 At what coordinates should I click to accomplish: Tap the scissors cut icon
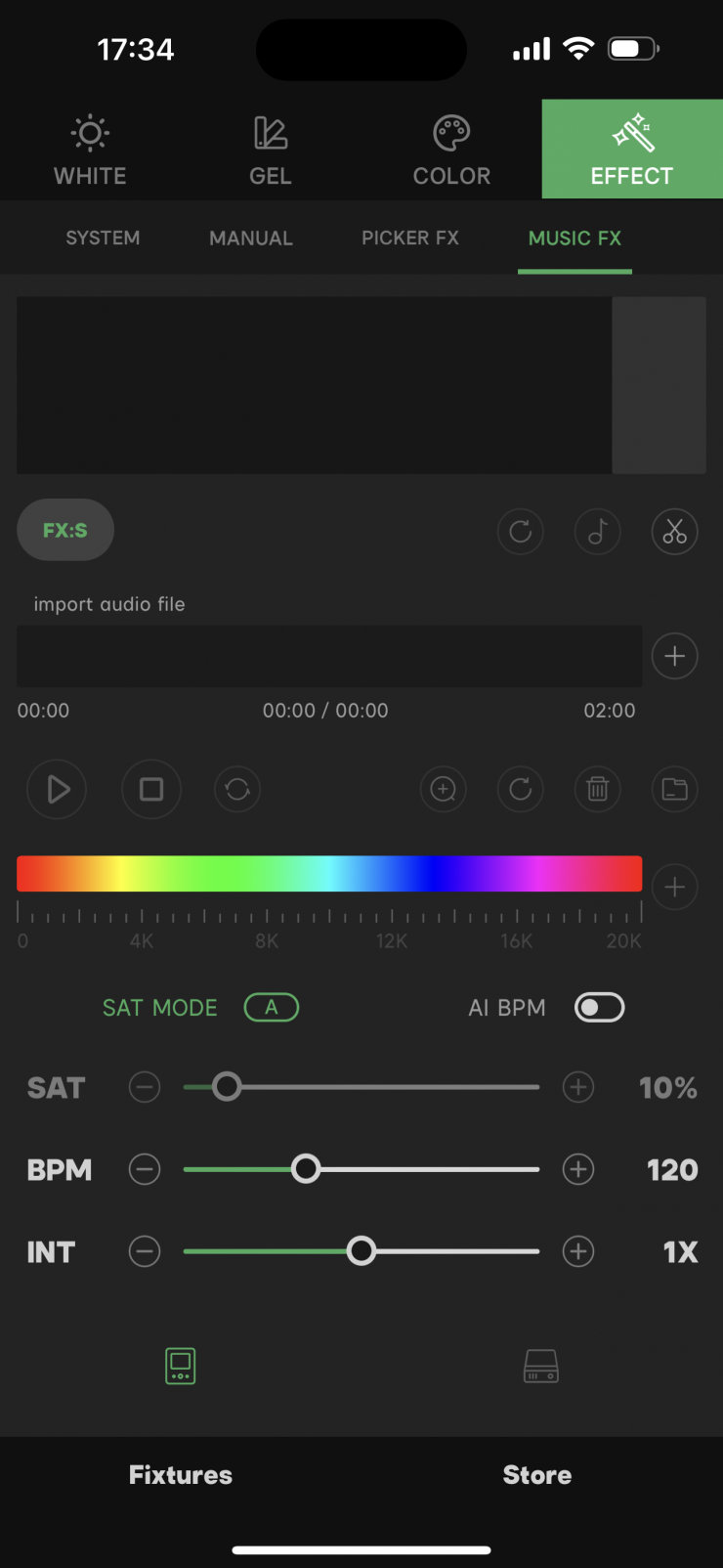tap(674, 532)
